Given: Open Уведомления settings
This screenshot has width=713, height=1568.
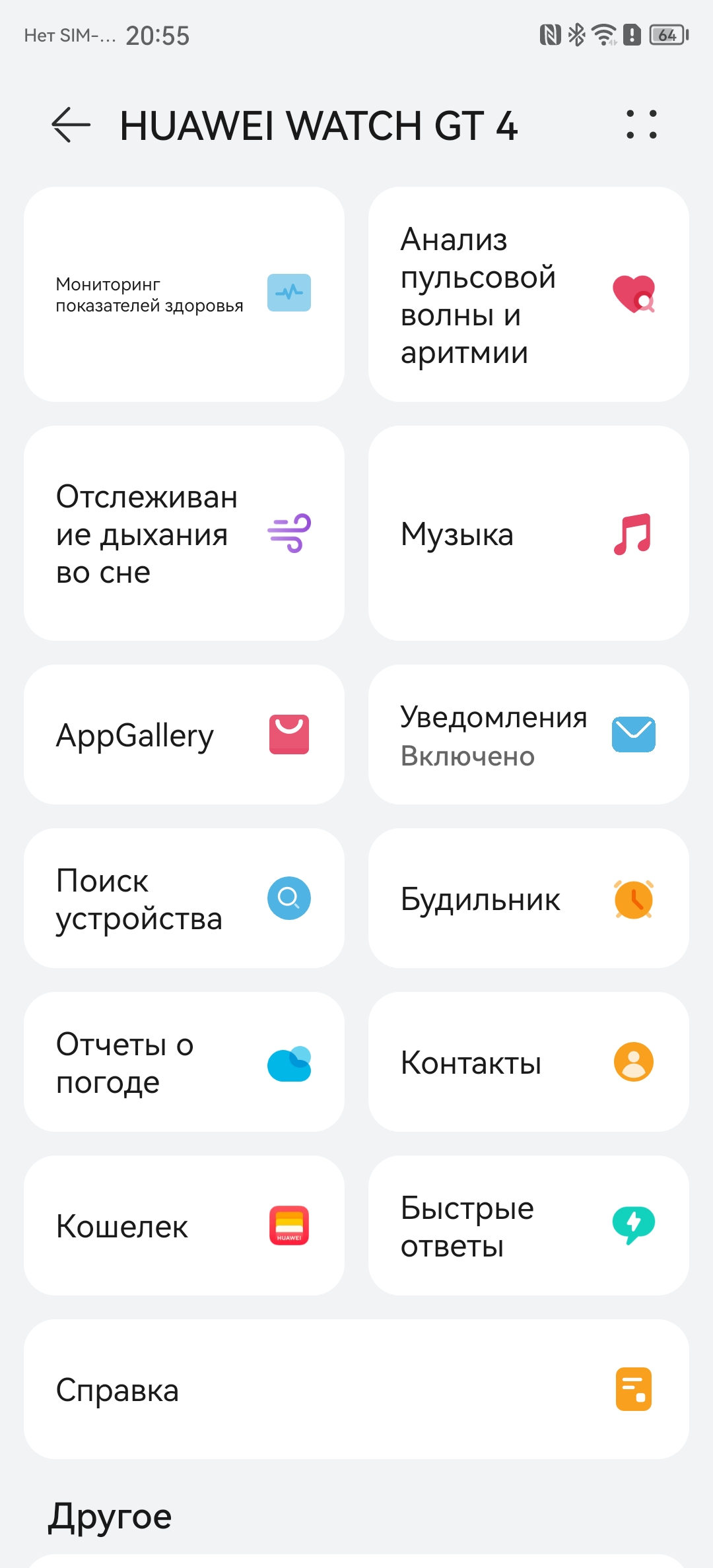Looking at the screenshot, I should tap(528, 735).
